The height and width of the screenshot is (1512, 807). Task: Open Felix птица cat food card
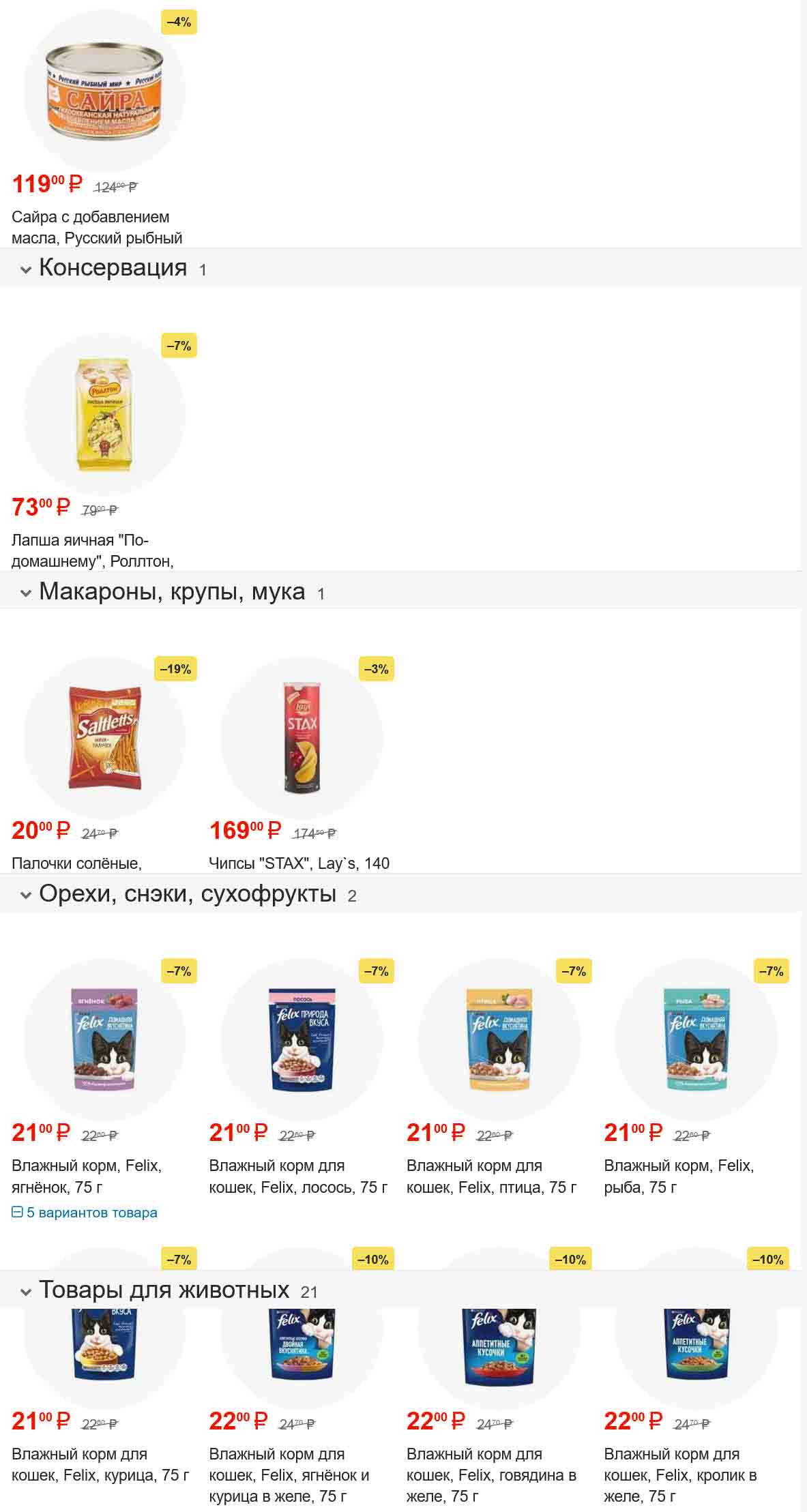tap(499, 1039)
